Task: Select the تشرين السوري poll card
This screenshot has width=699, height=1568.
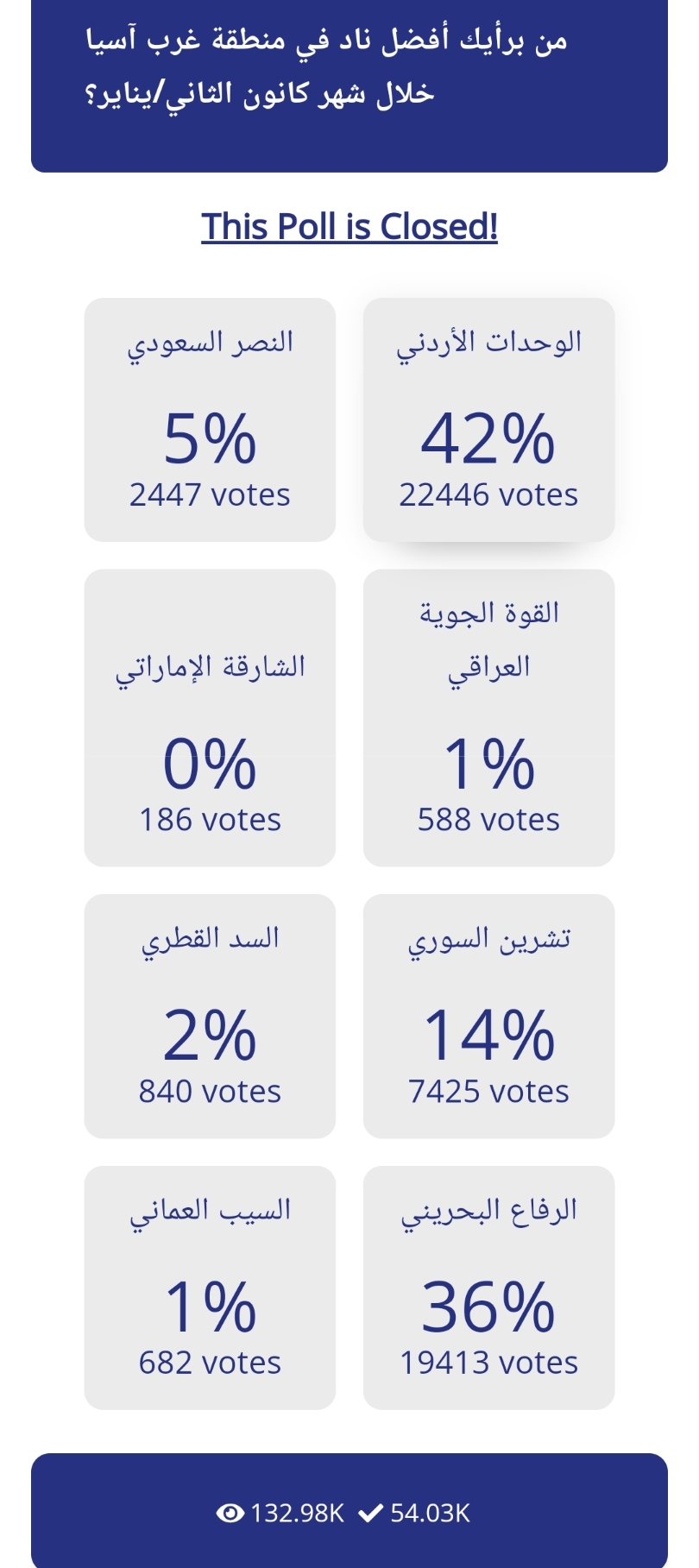Action: (x=488, y=1016)
